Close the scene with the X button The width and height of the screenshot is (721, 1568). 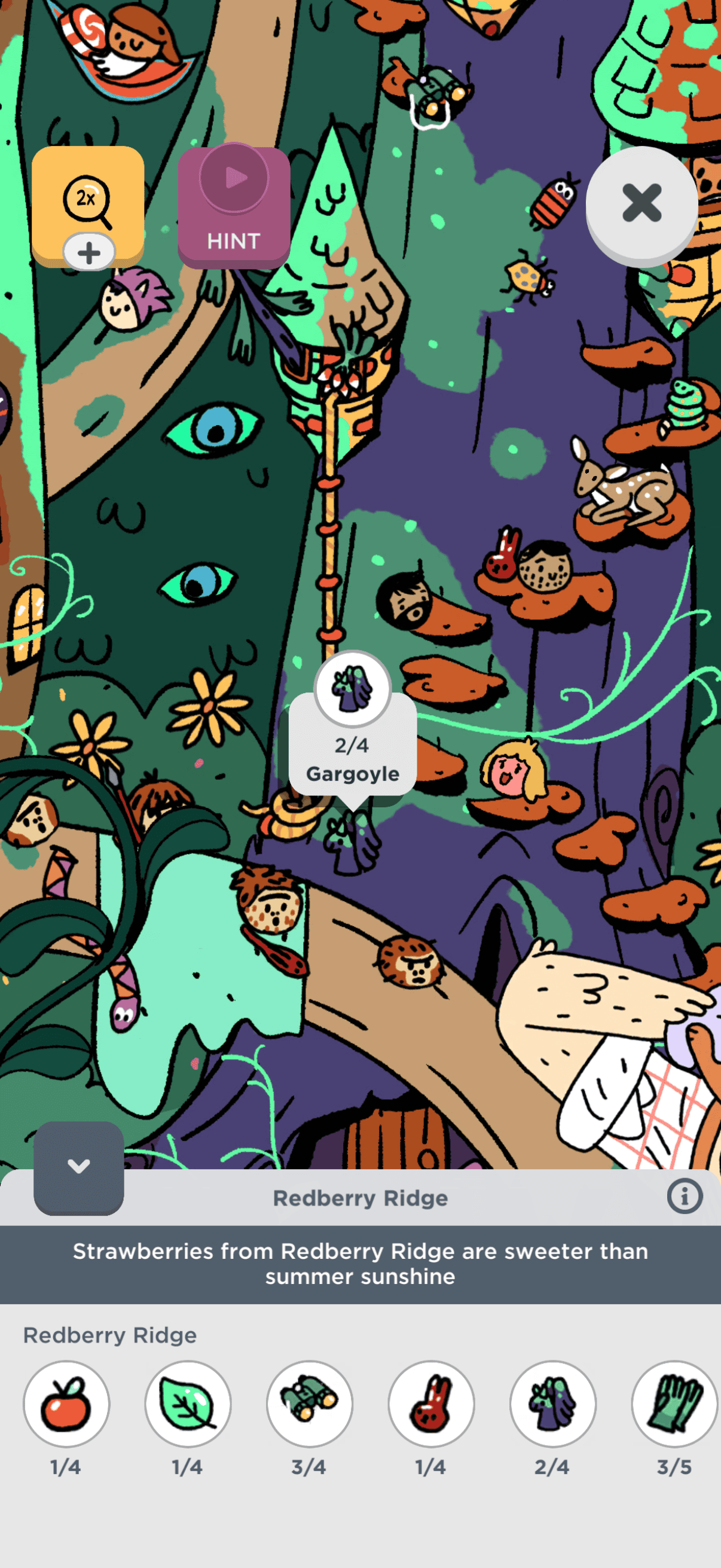641,203
